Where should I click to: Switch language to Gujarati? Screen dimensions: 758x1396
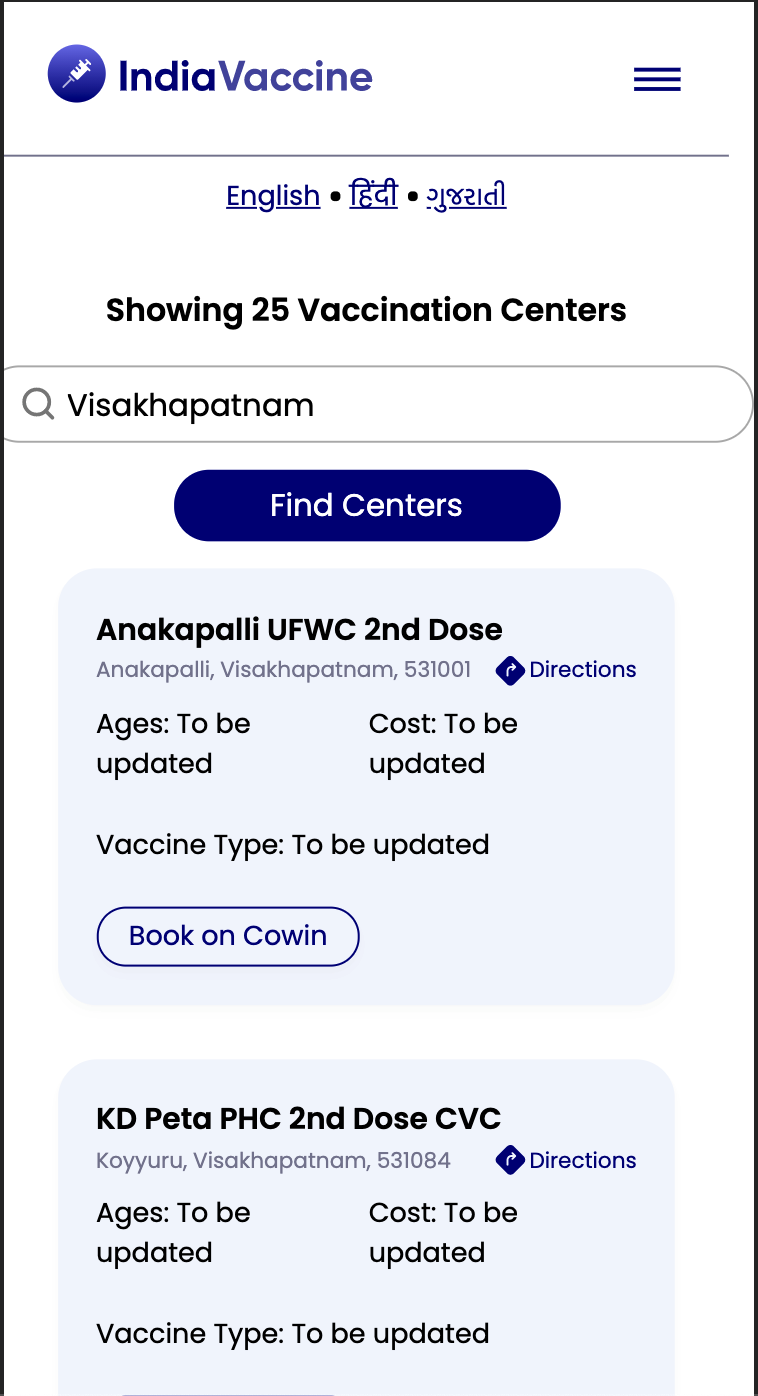[466, 195]
